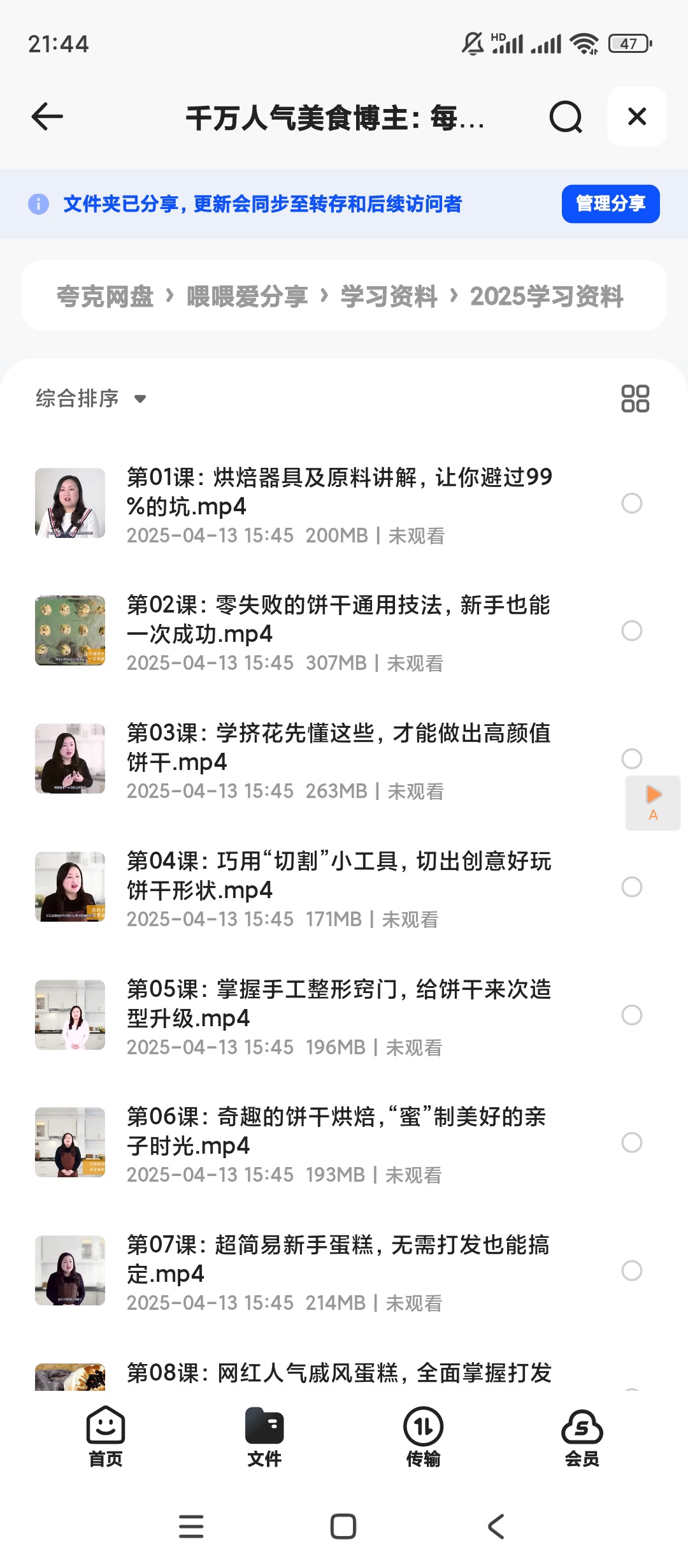
Task: Select the 第01课 baking tools video
Action: pos(631,504)
